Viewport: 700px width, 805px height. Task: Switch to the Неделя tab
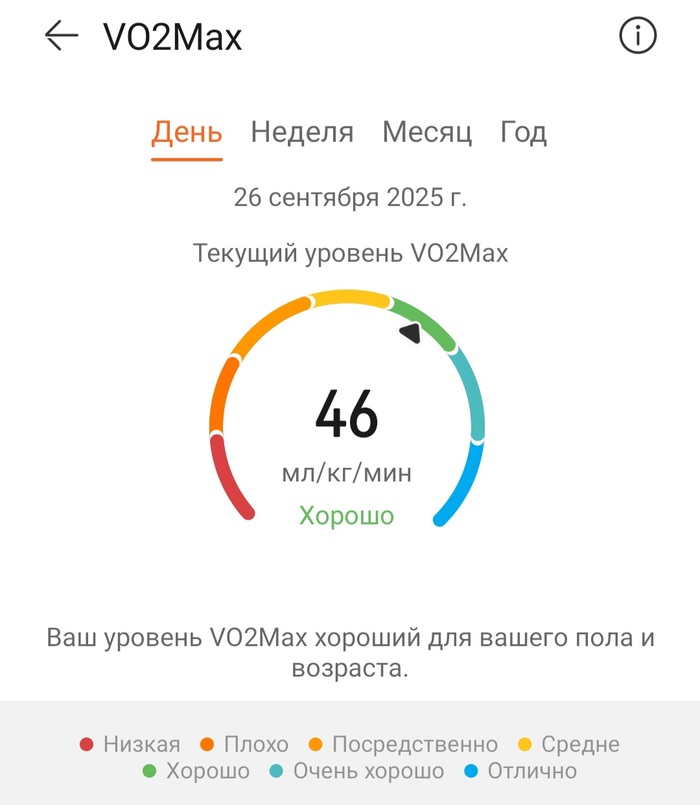(x=302, y=133)
